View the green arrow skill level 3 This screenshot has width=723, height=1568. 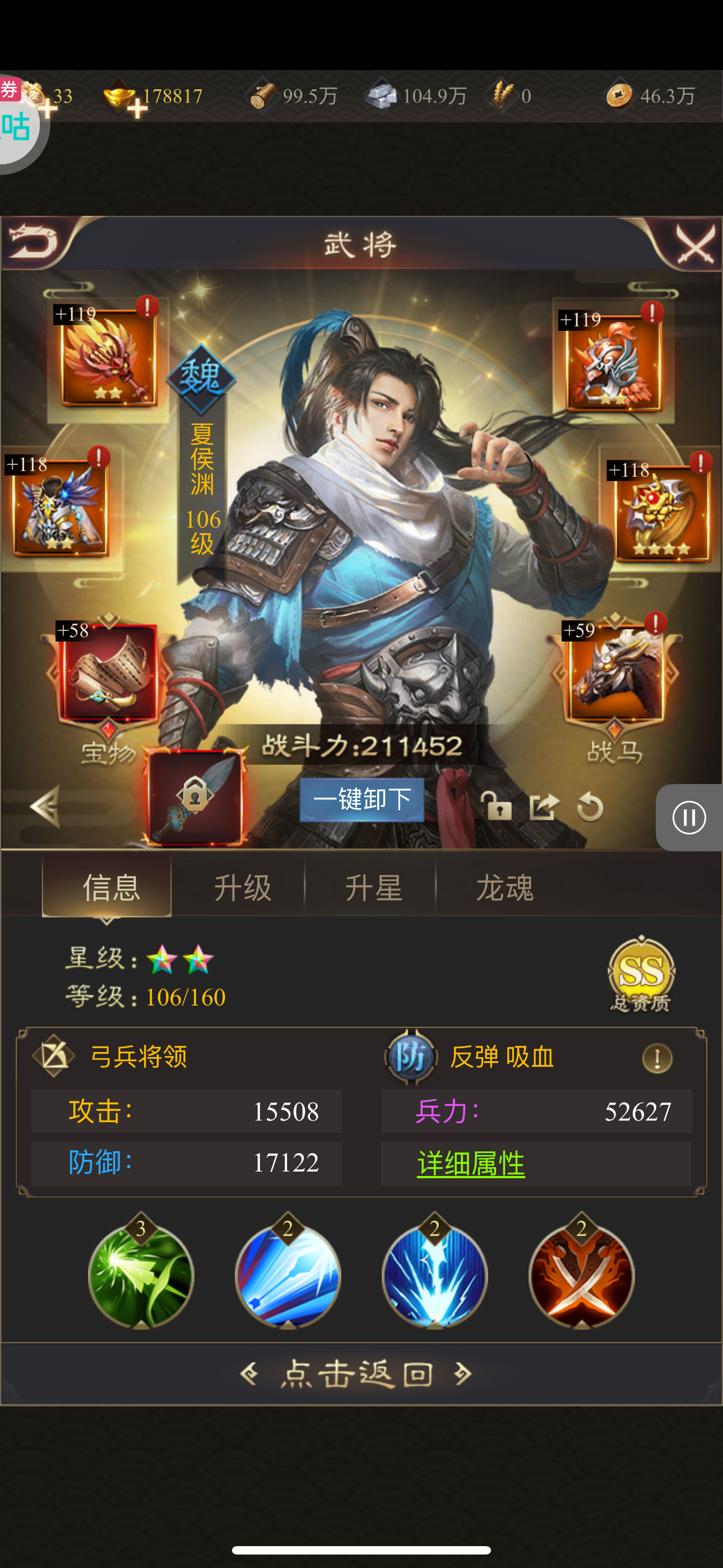tap(141, 1275)
